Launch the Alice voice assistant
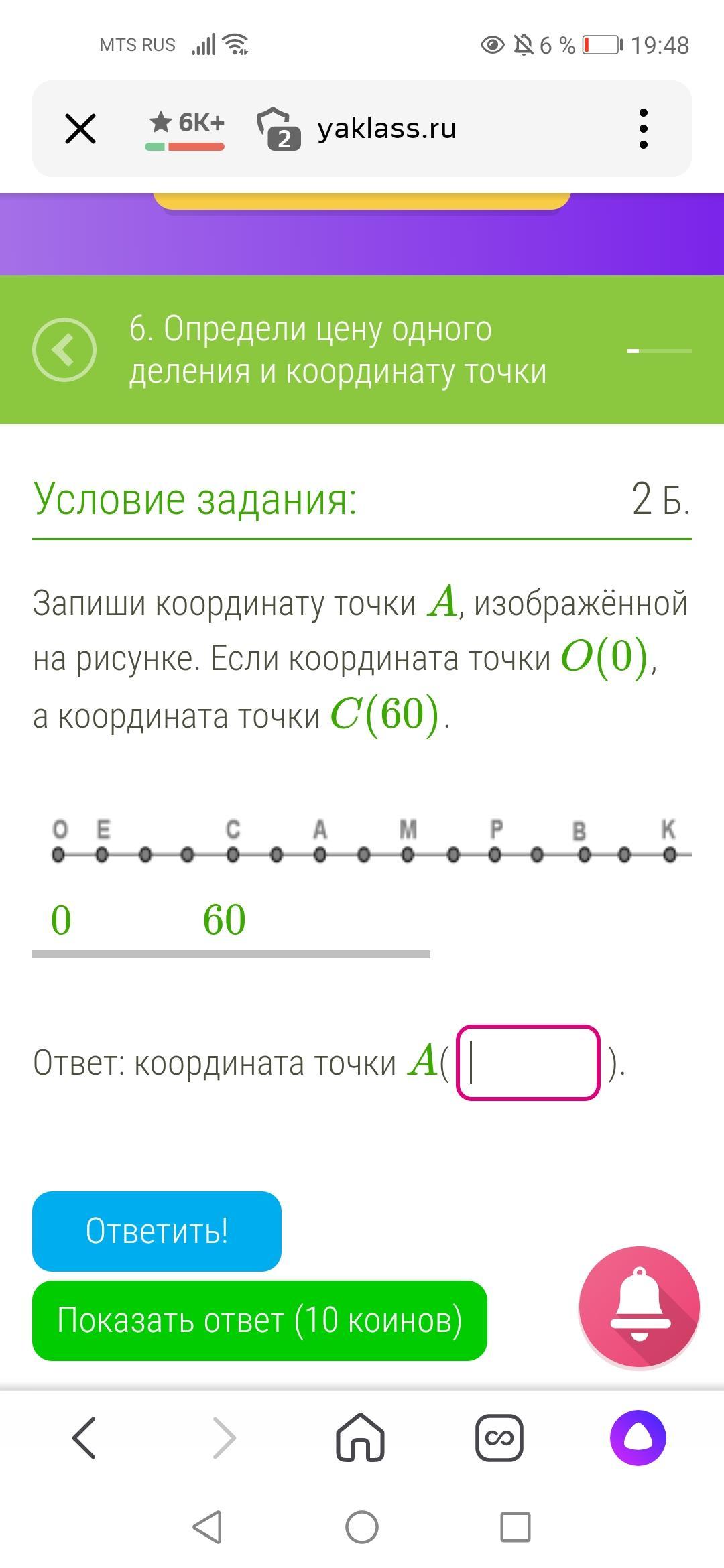Image resolution: width=724 pixels, height=1568 pixels. tap(638, 1437)
